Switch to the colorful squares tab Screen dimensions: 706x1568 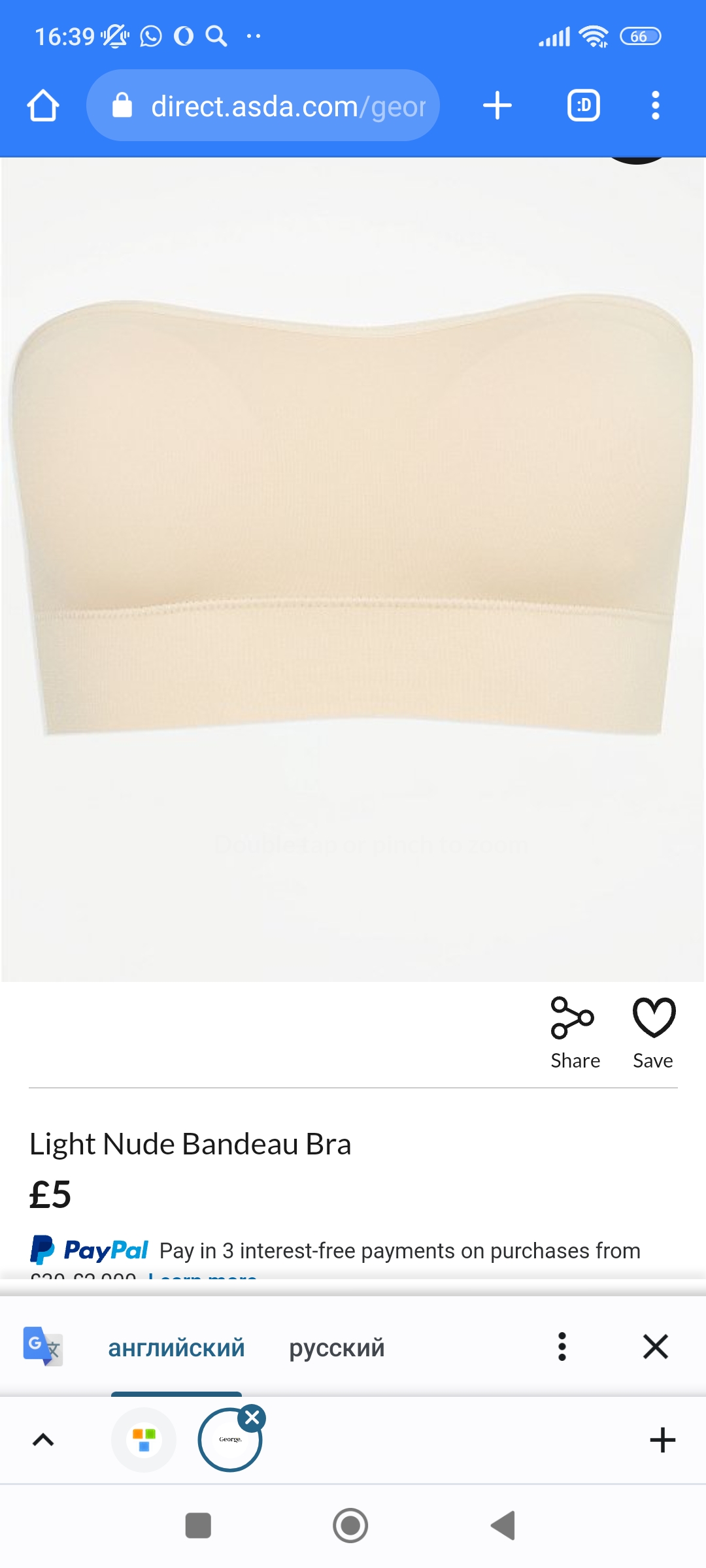coord(144,1440)
